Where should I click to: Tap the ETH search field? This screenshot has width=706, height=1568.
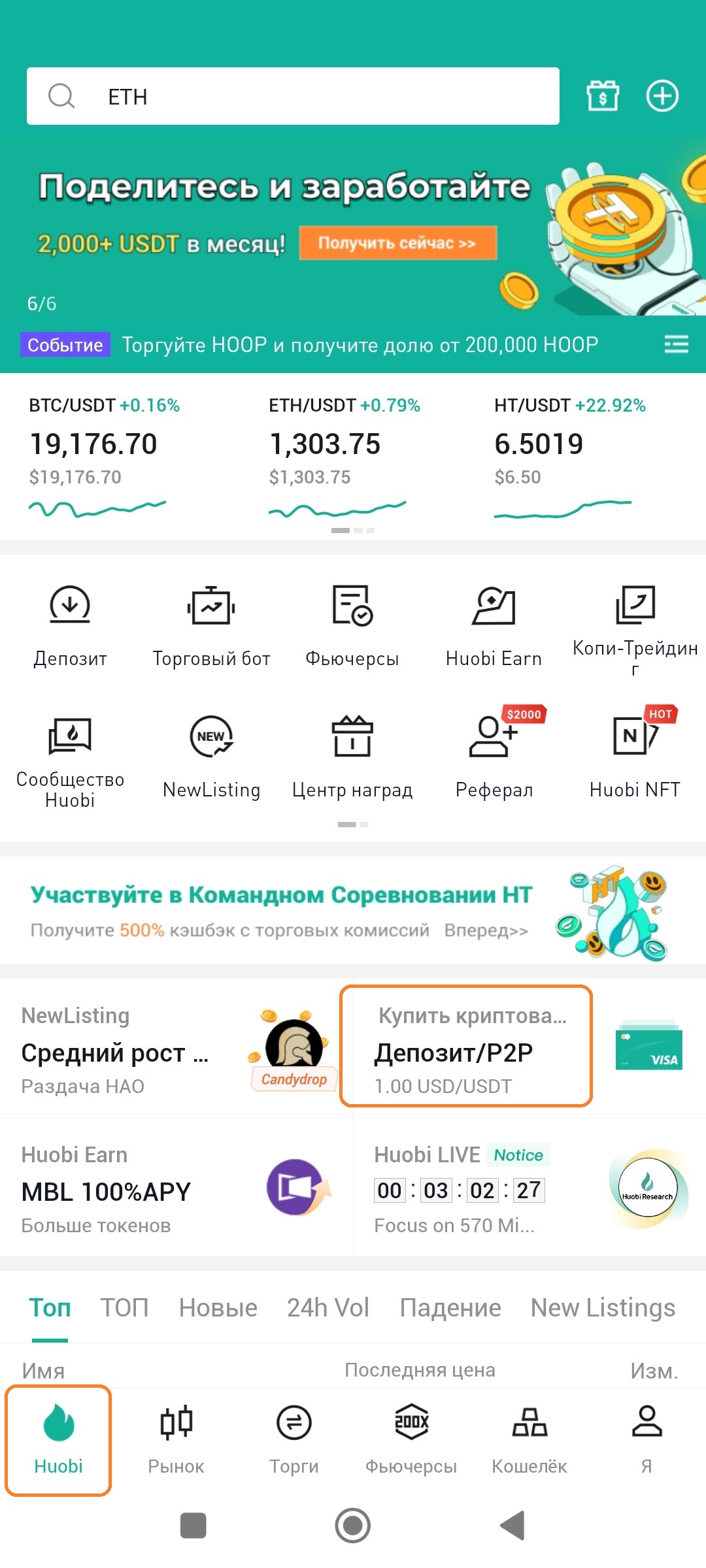pos(293,96)
